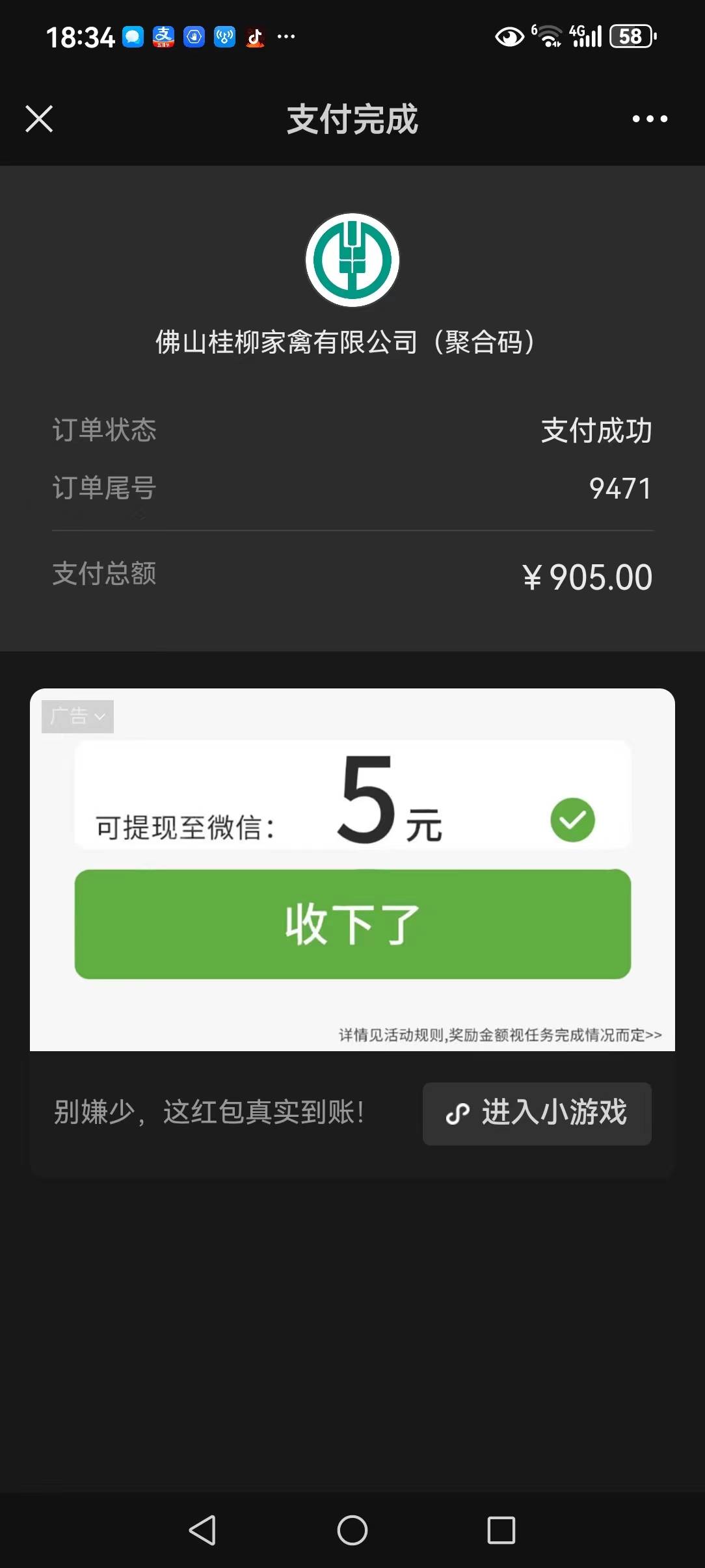Tap the green 收下了 button
The width and height of the screenshot is (705, 1568).
point(352,924)
